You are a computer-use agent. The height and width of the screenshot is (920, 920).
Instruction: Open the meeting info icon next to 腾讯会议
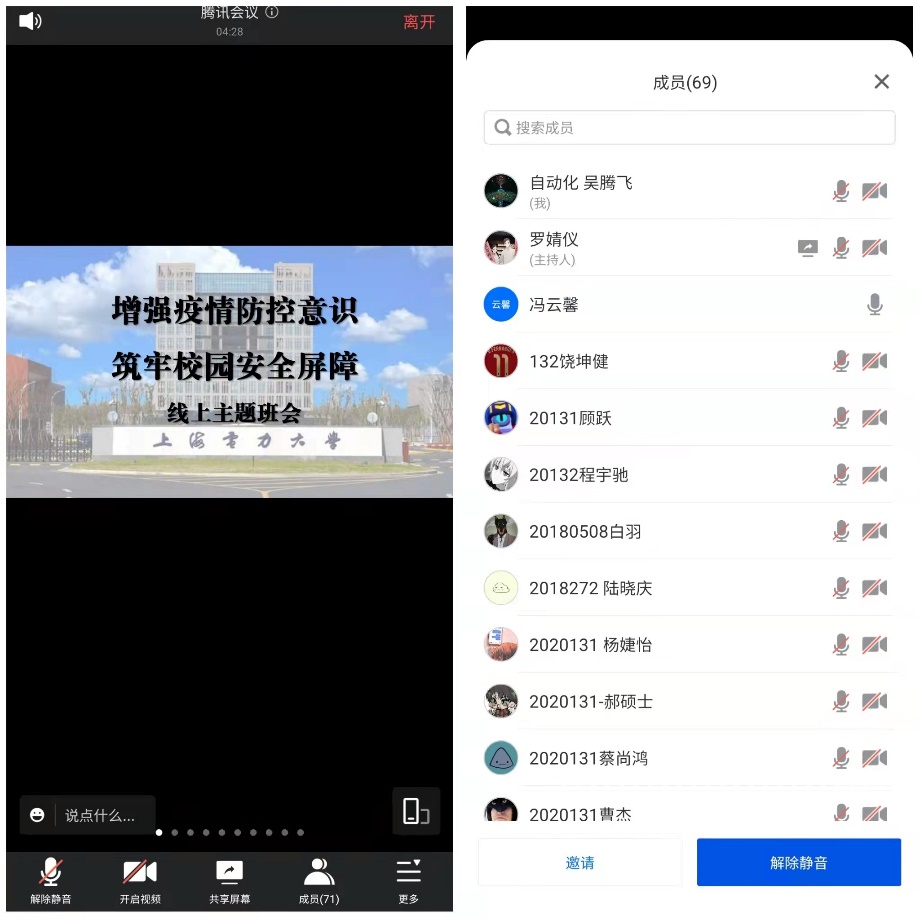click(272, 12)
